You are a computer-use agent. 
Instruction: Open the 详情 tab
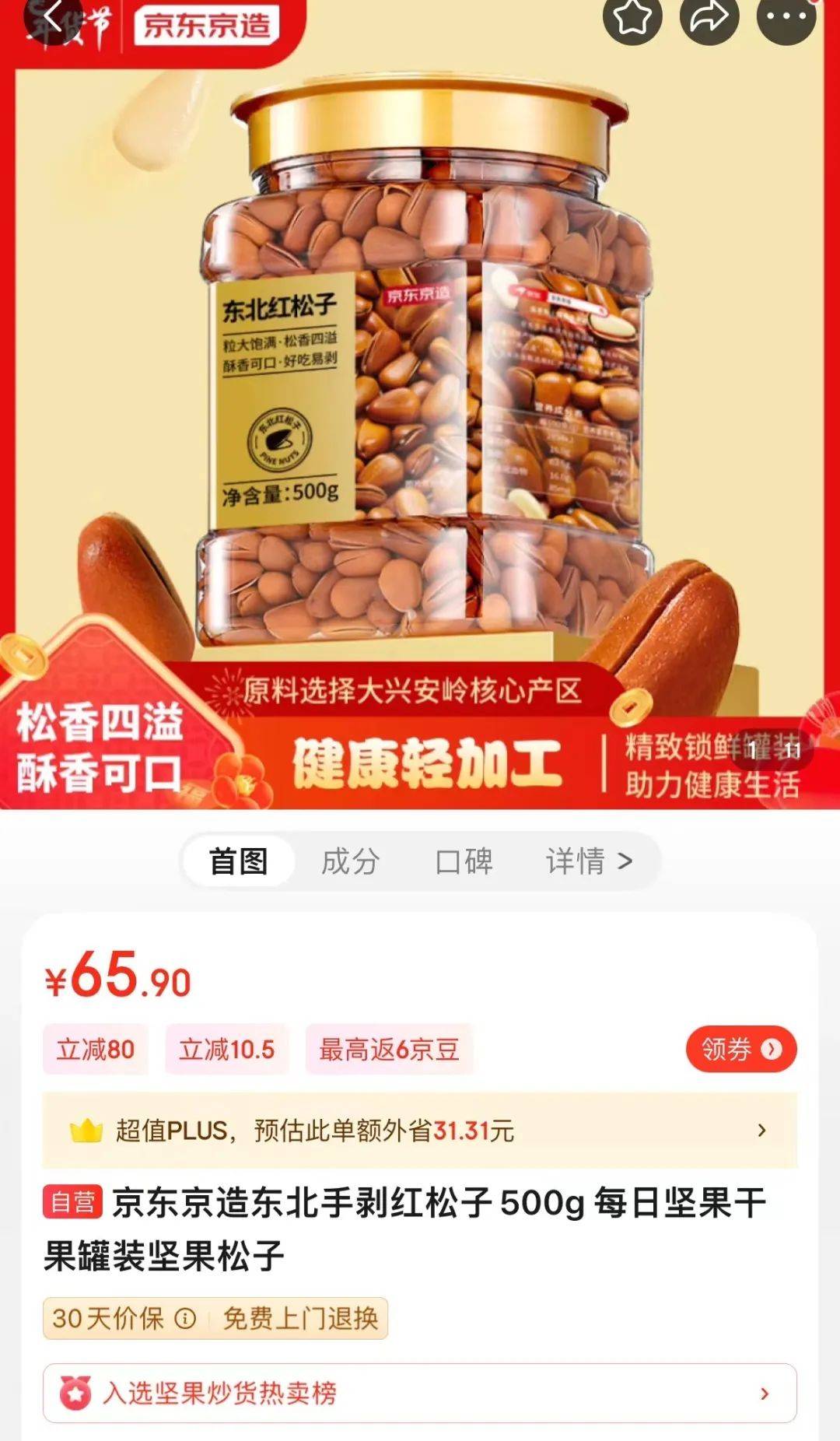[589, 861]
